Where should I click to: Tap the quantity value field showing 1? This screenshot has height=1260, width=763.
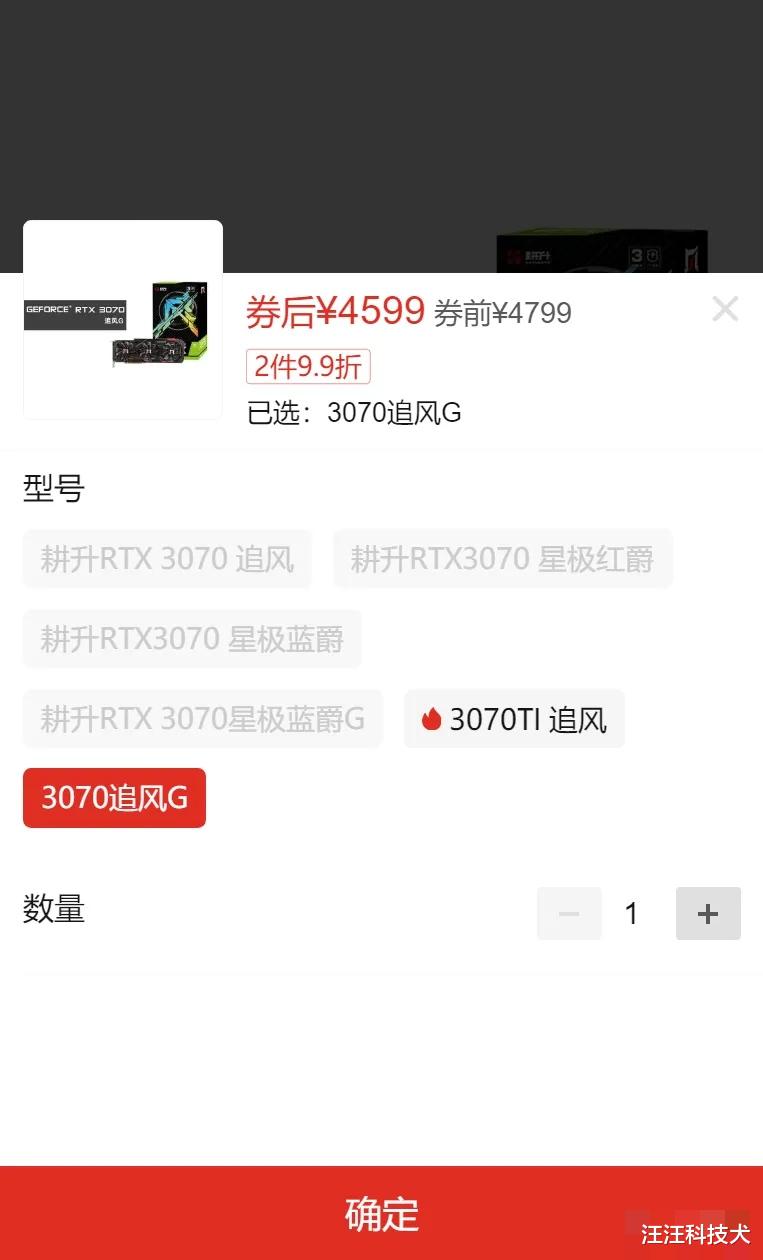[x=632, y=913]
